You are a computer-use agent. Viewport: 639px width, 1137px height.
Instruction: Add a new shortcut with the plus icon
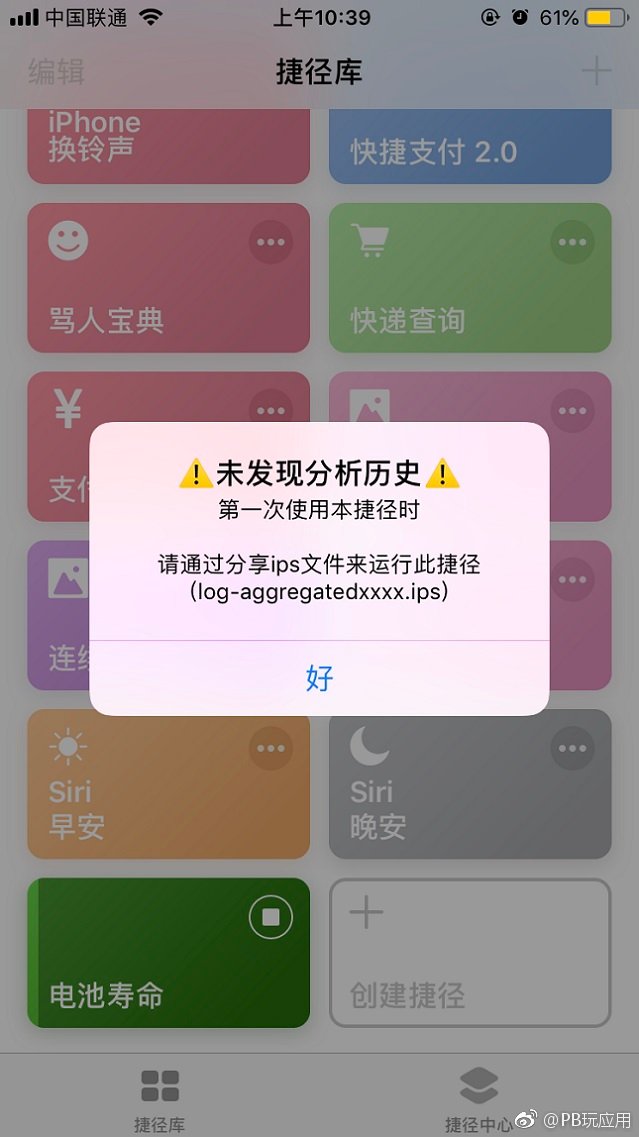coord(596,71)
